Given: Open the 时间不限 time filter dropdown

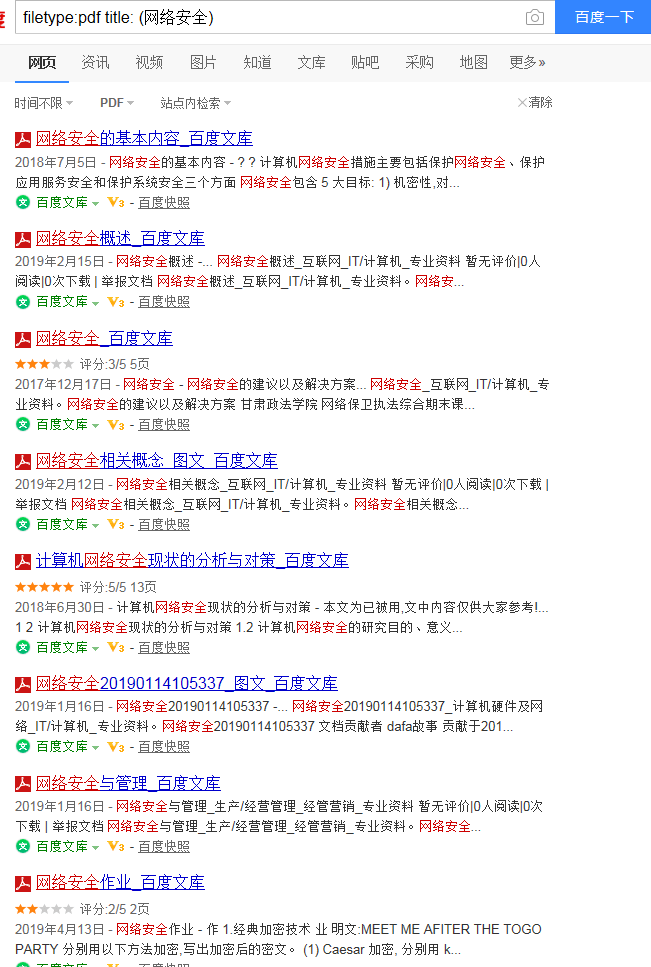Looking at the screenshot, I should [43, 103].
